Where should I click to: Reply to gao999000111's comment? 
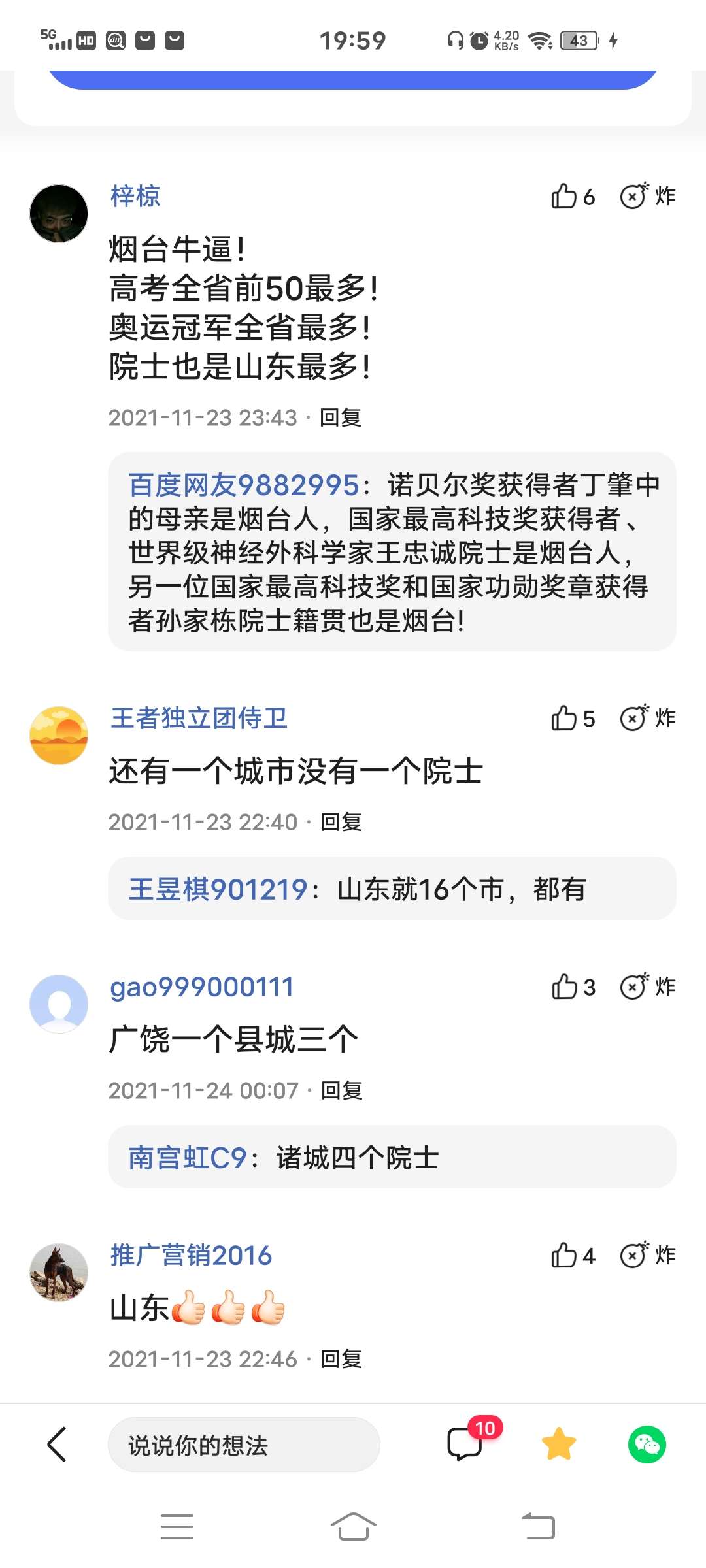coord(341,1090)
